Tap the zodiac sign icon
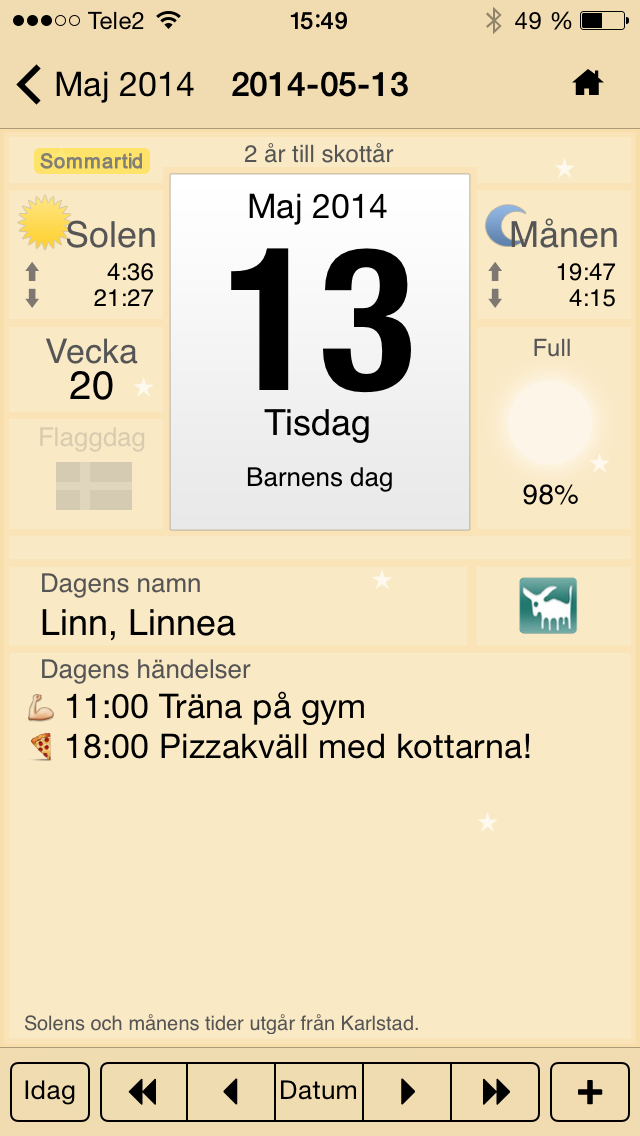This screenshot has width=640, height=1136. (548, 606)
